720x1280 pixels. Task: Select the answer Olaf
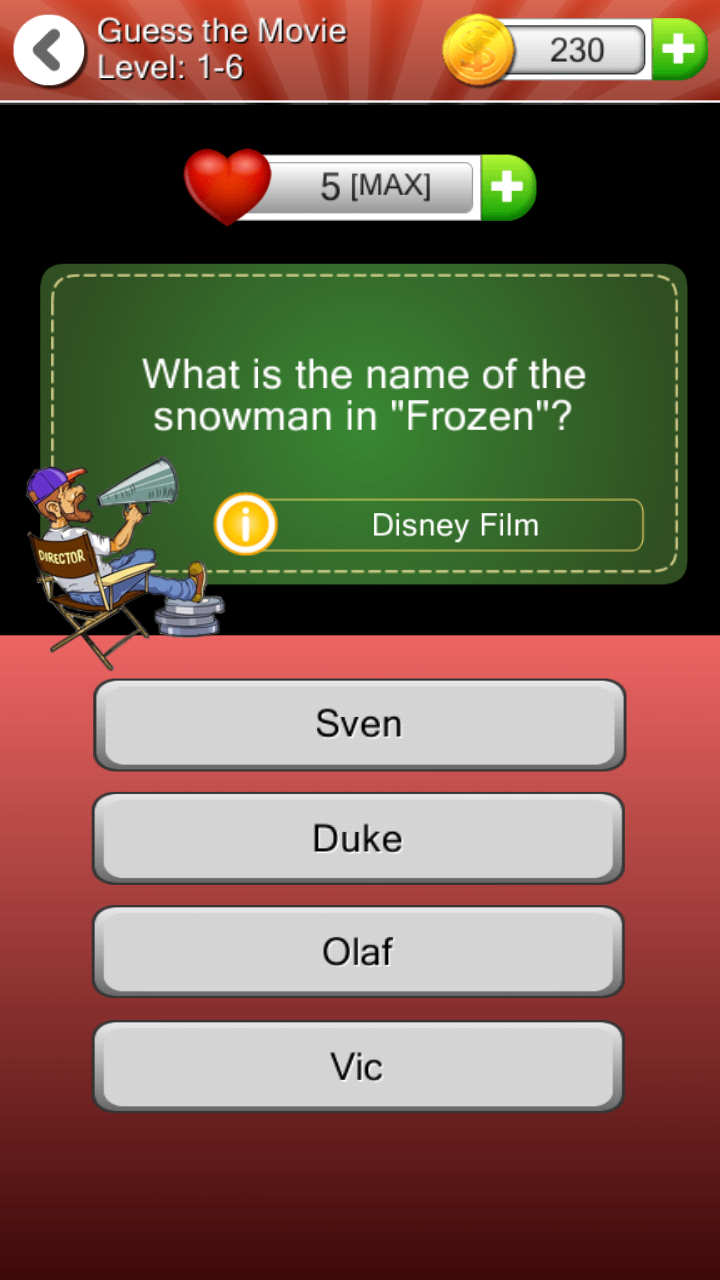point(358,951)
